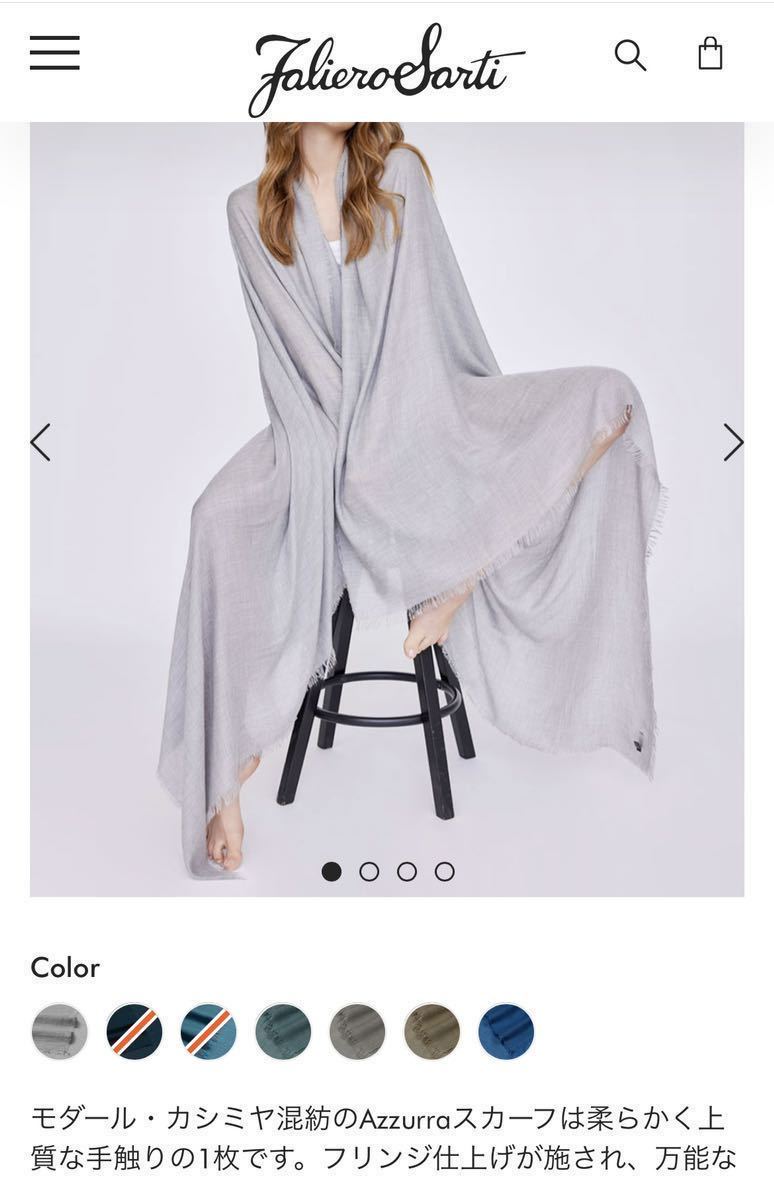View the shopping bag

(x=710, y=53)
